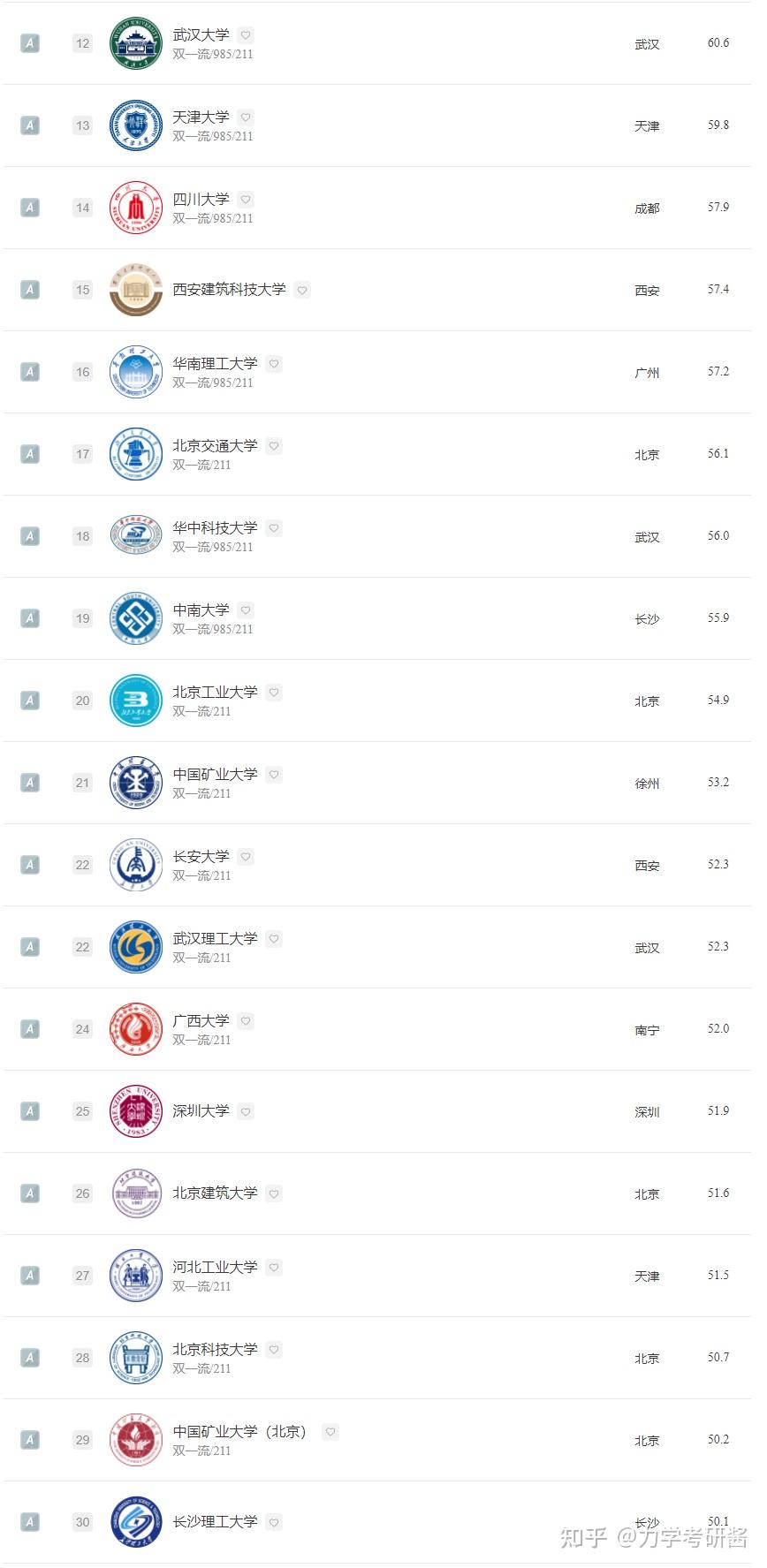The image size is (767, 1568).
Task: Add 北京交通大学 to favorites
Action: click(x=274, y=446)
